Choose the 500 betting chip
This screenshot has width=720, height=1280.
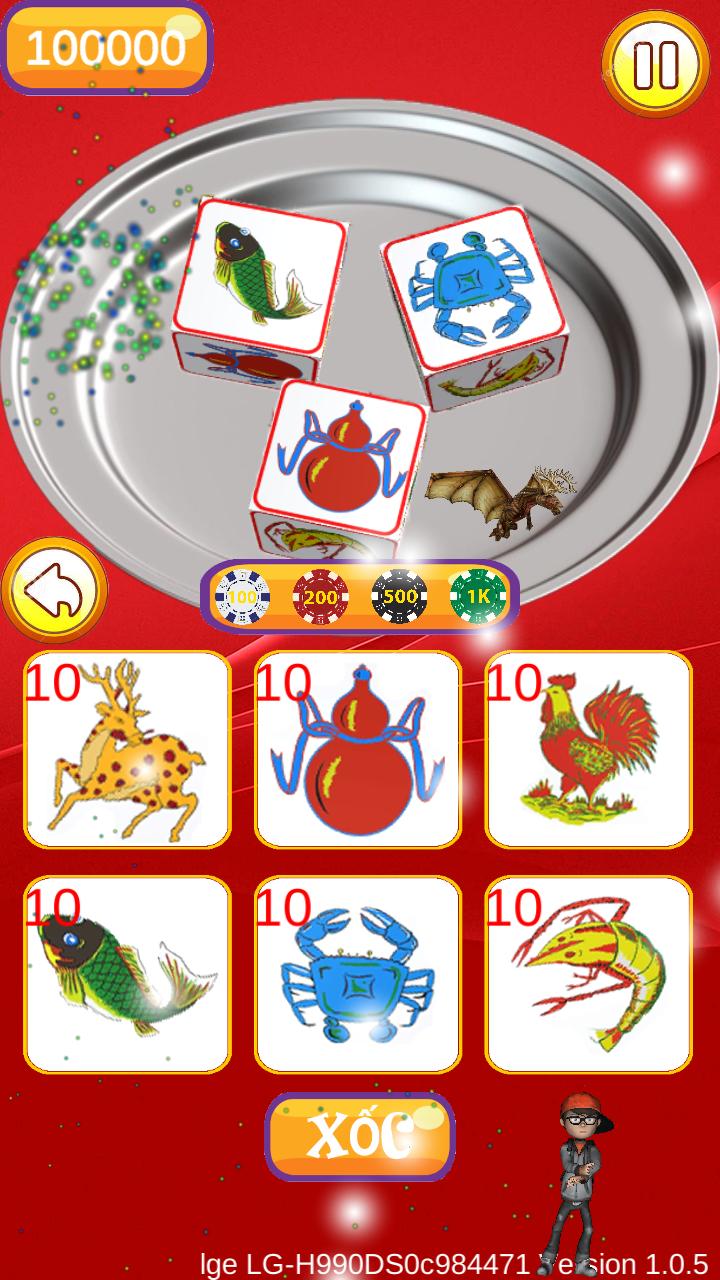(400, 597)
